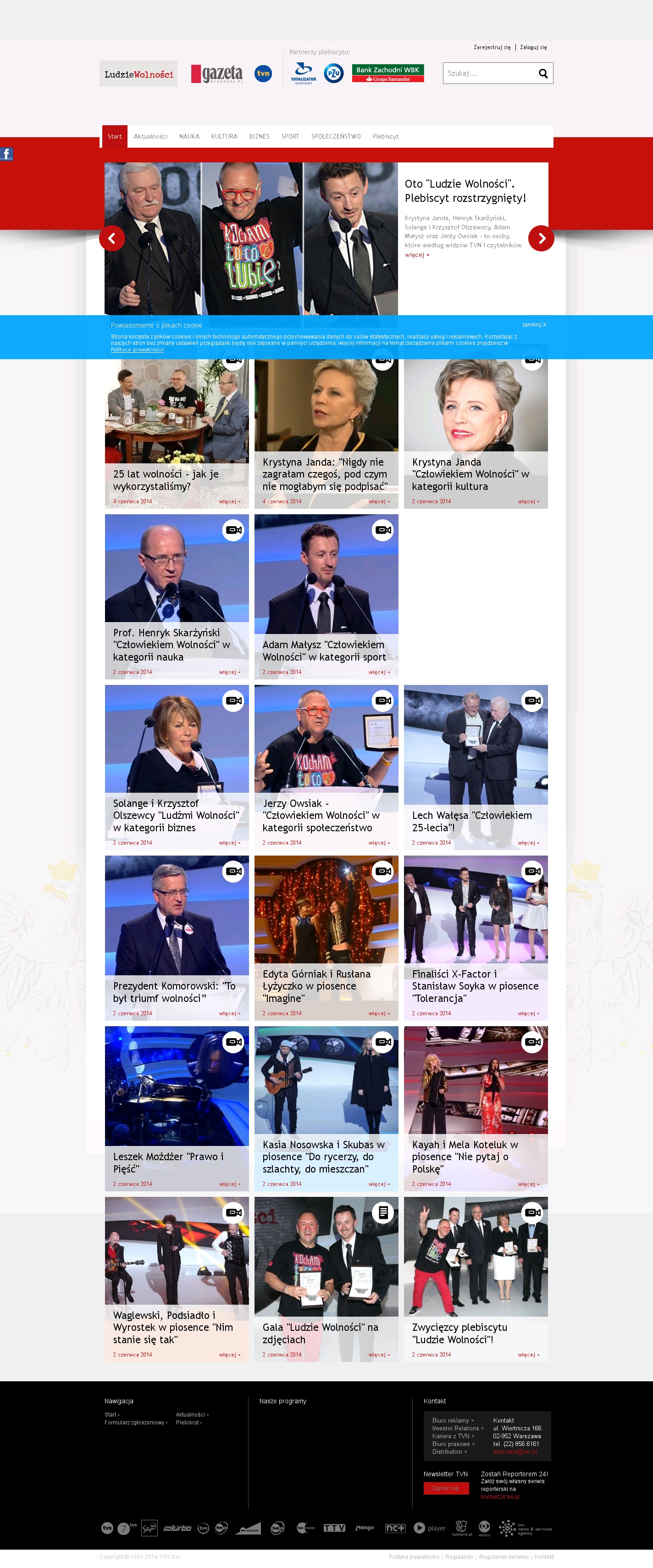Show the previous slide in the carousel

(x=112, y=239)
